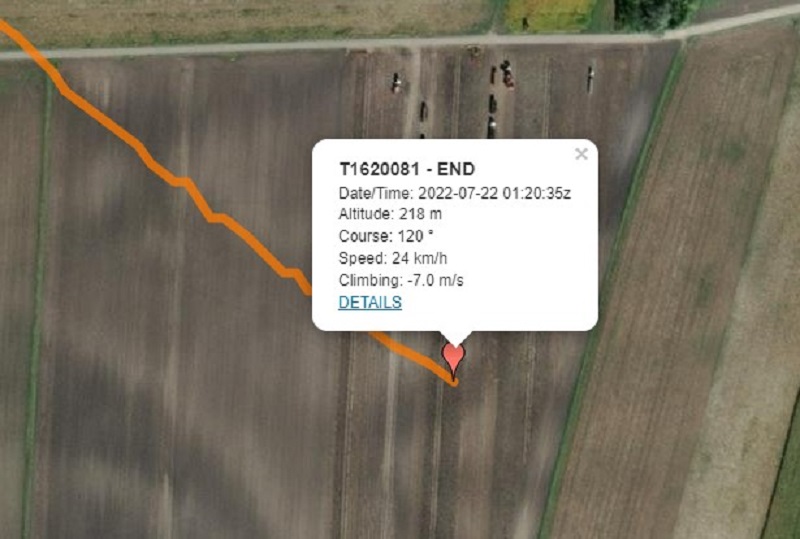
Task: Close the T1620081 END info popup
Action: click(x=580, y=154)
